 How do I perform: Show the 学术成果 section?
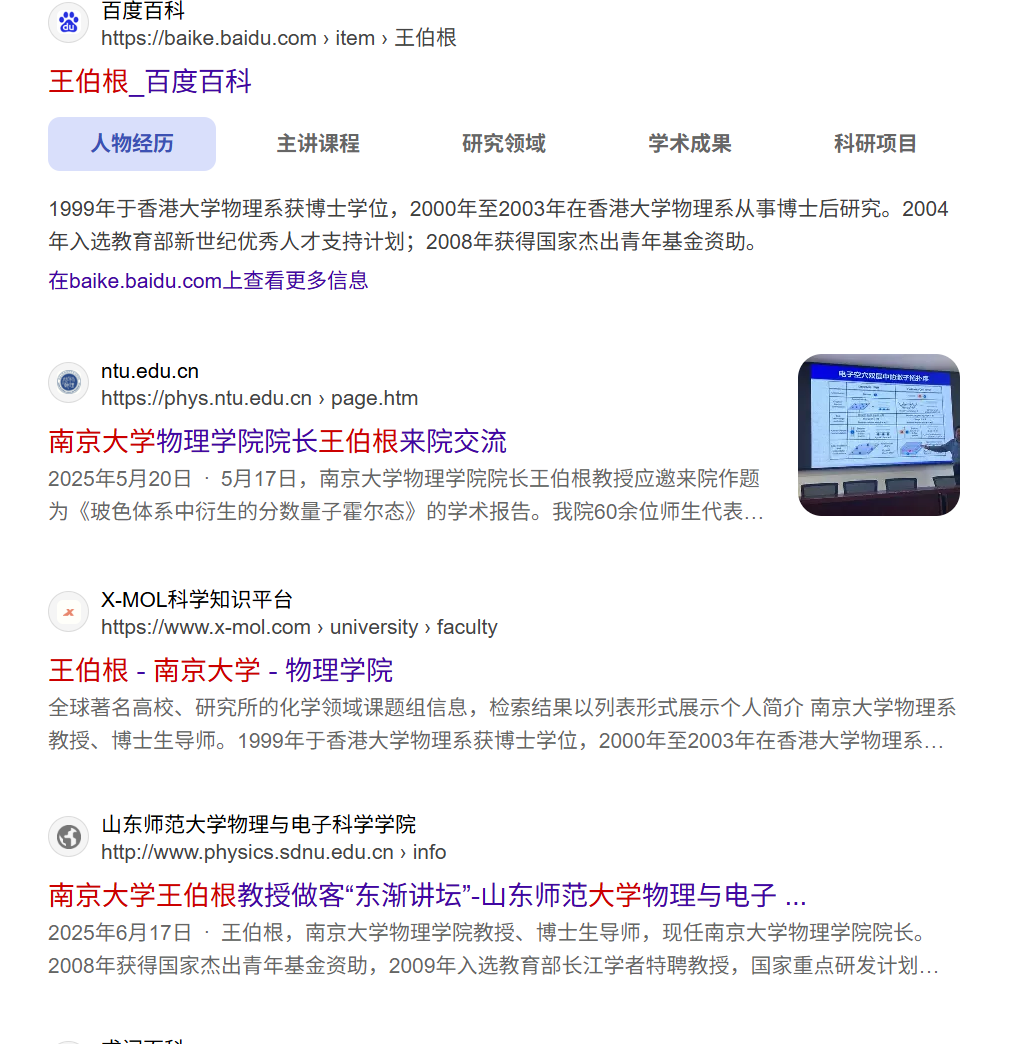[x=690, y=144]
